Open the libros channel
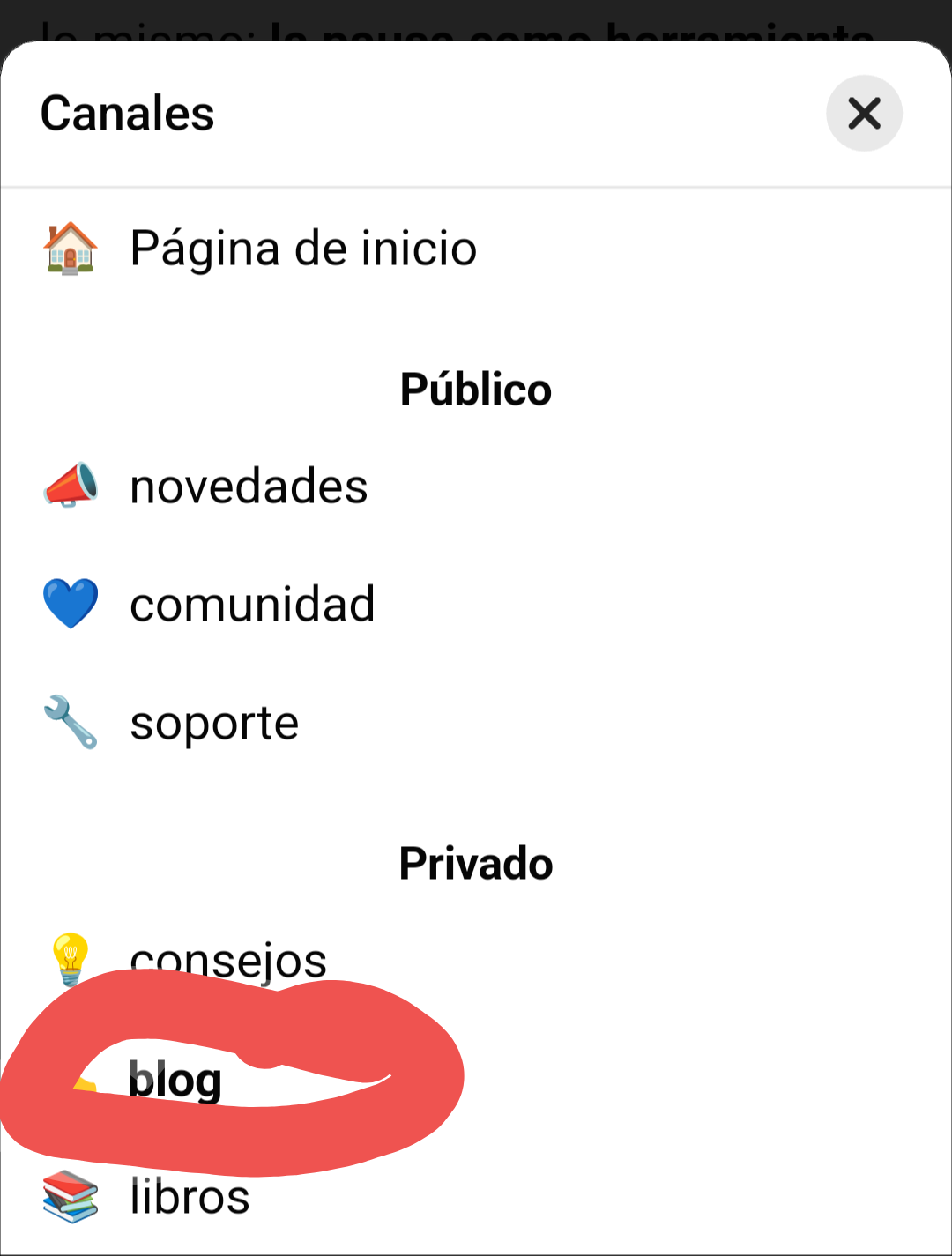 190,1197
